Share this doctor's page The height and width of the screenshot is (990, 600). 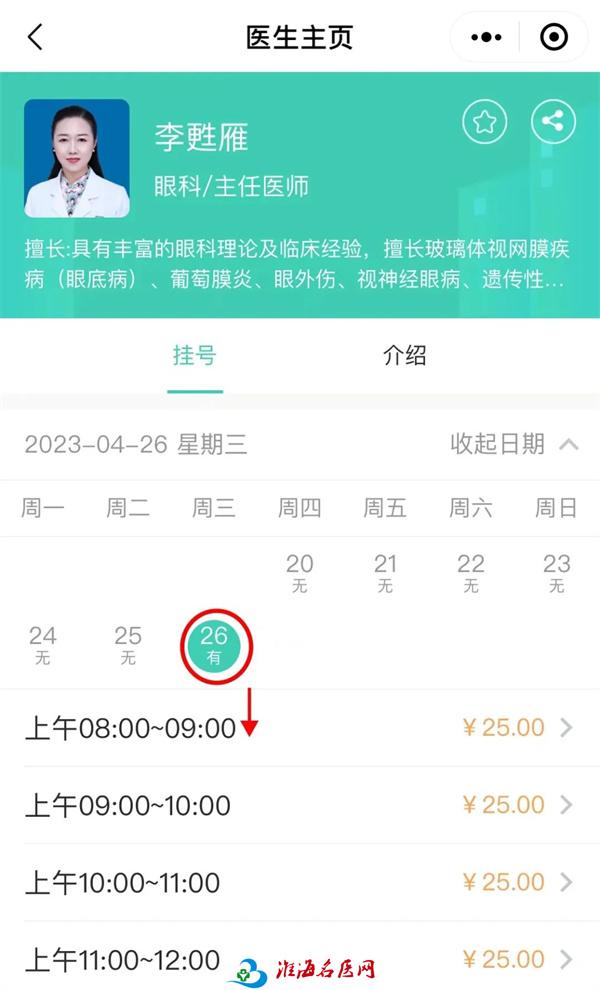coord(553,122)
